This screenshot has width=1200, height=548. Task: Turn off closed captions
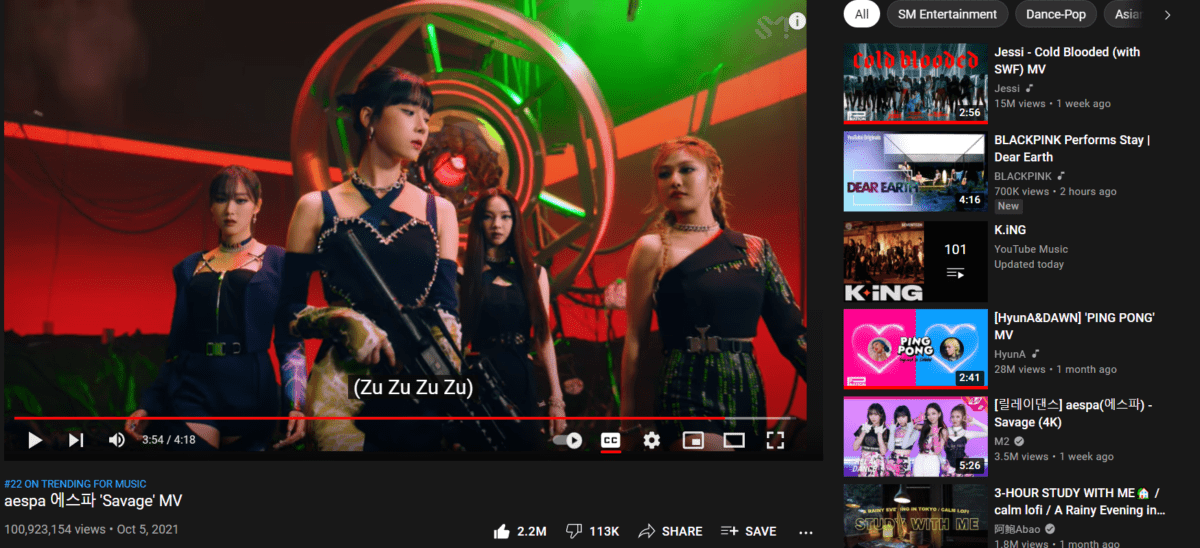610,440
